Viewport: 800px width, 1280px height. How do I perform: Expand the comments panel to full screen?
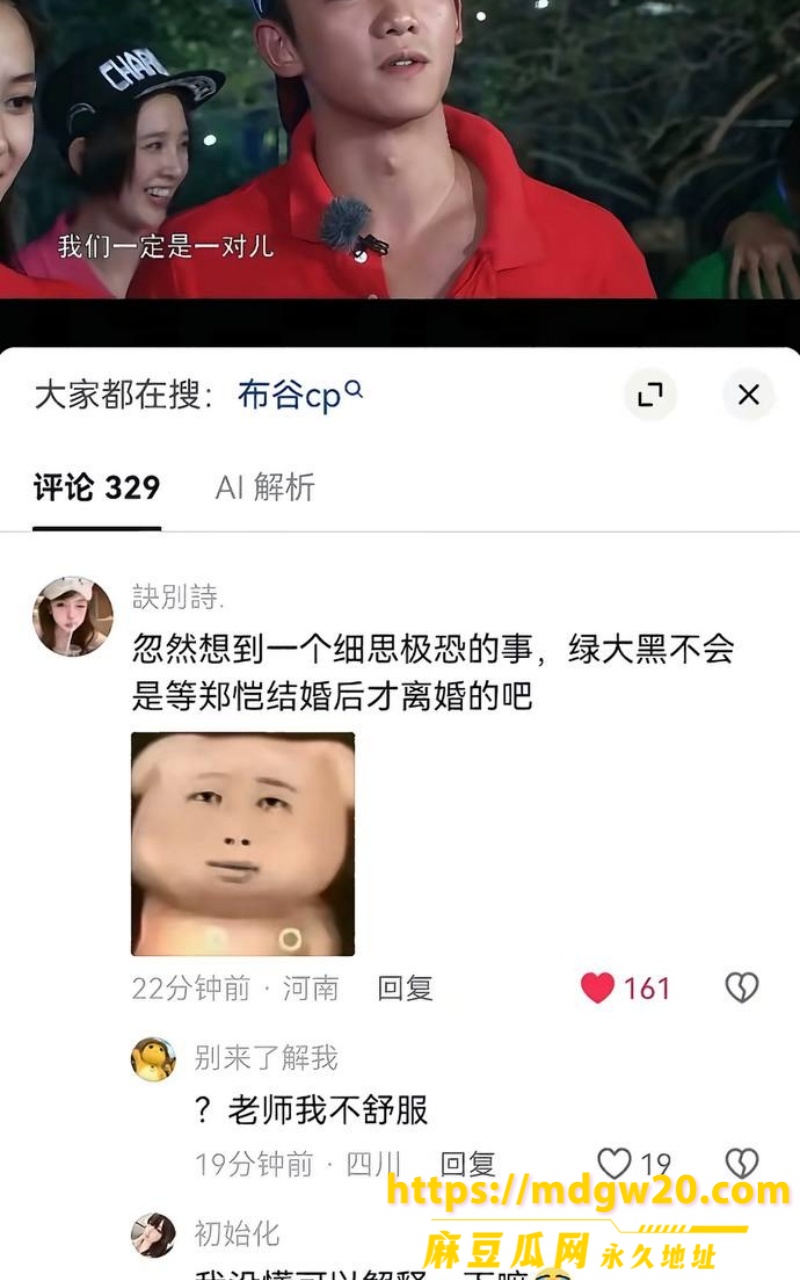pyautogui.click(x=651, y=395)
